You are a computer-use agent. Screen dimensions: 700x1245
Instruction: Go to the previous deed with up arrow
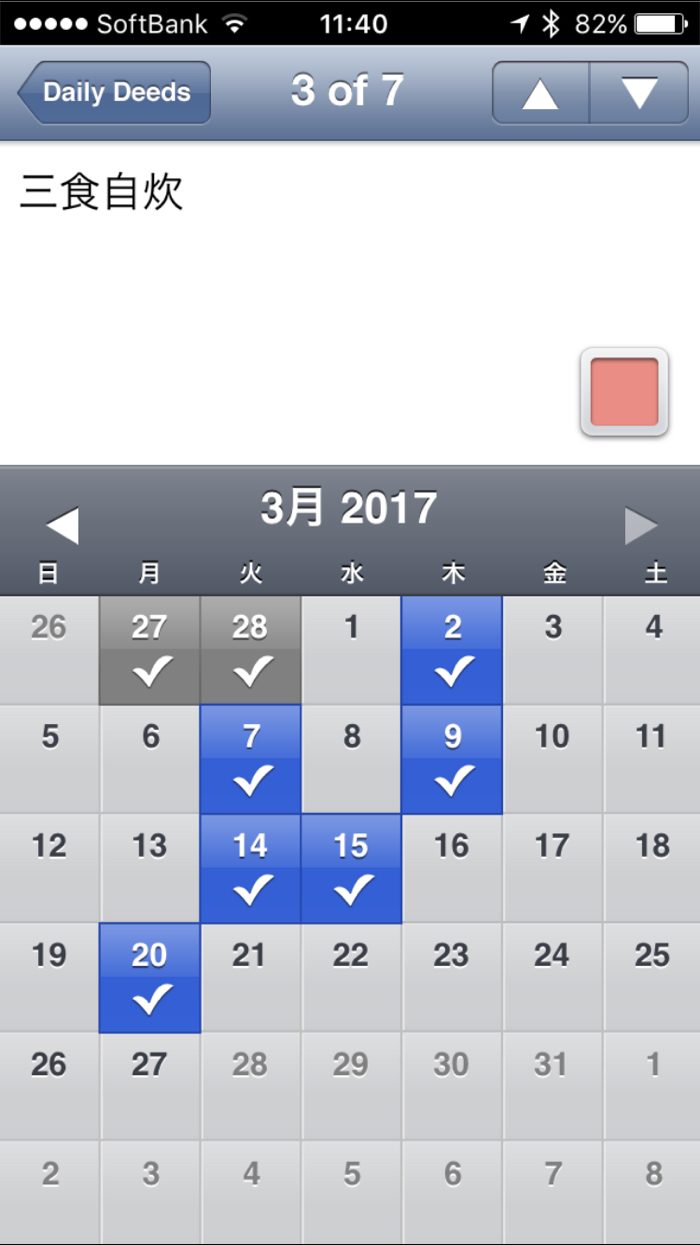click(540, 93)
